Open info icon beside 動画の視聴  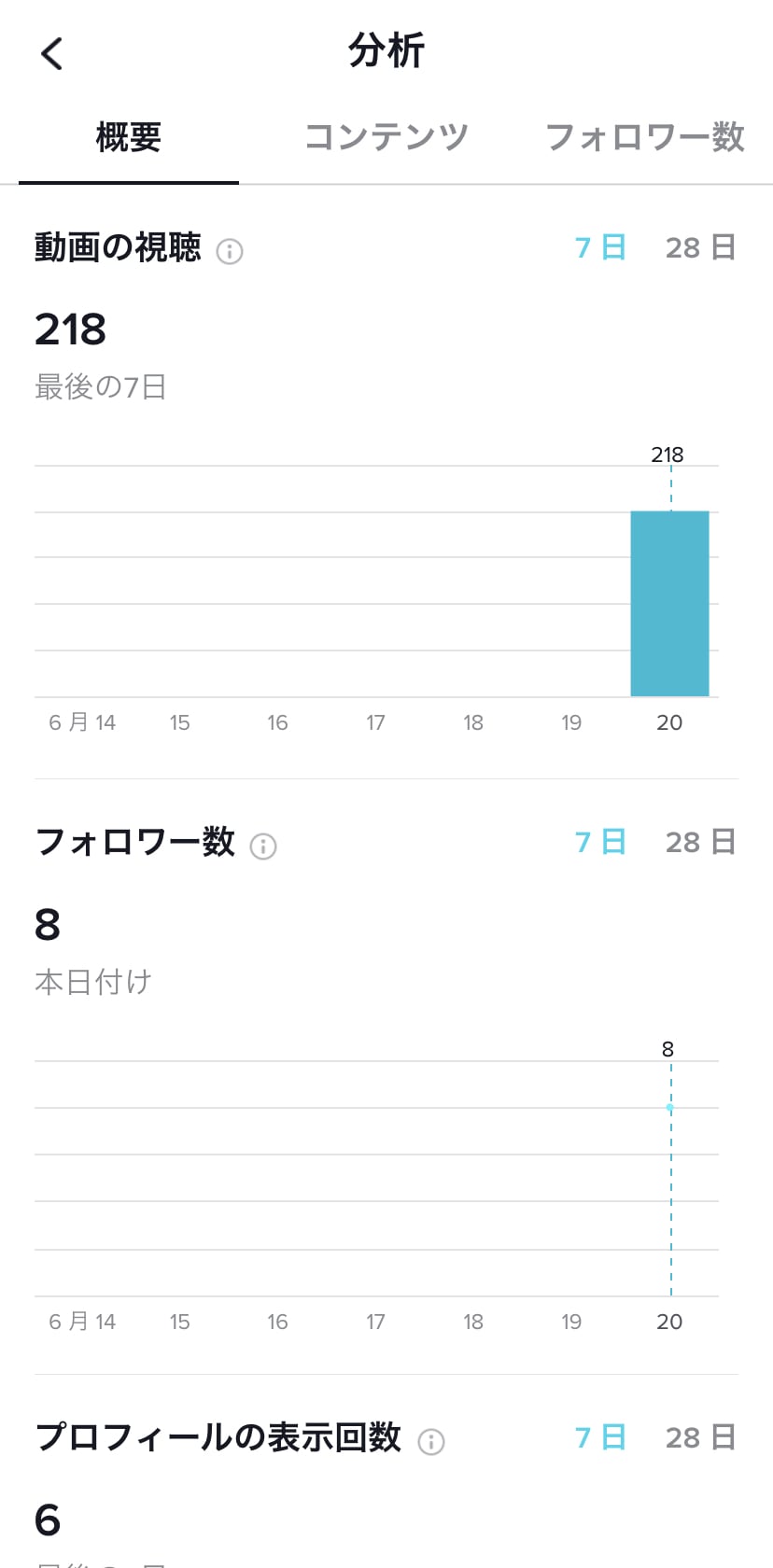[x=230, y=251]
